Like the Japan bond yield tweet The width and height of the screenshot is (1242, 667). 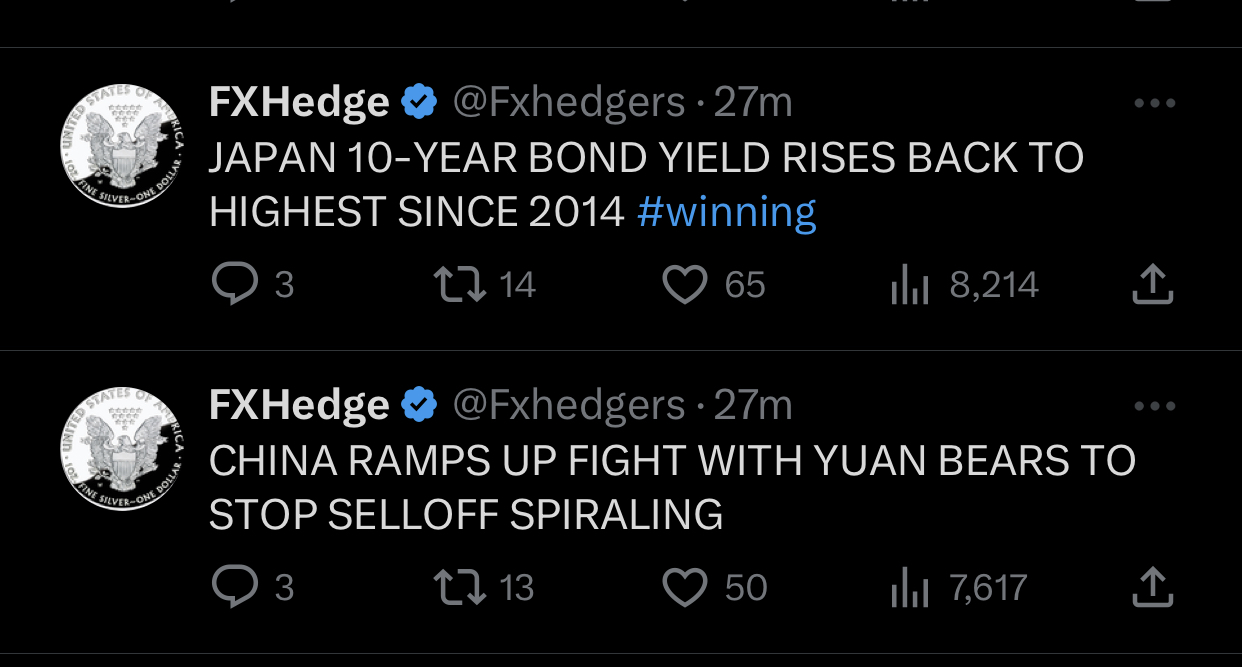coord(685,285)
